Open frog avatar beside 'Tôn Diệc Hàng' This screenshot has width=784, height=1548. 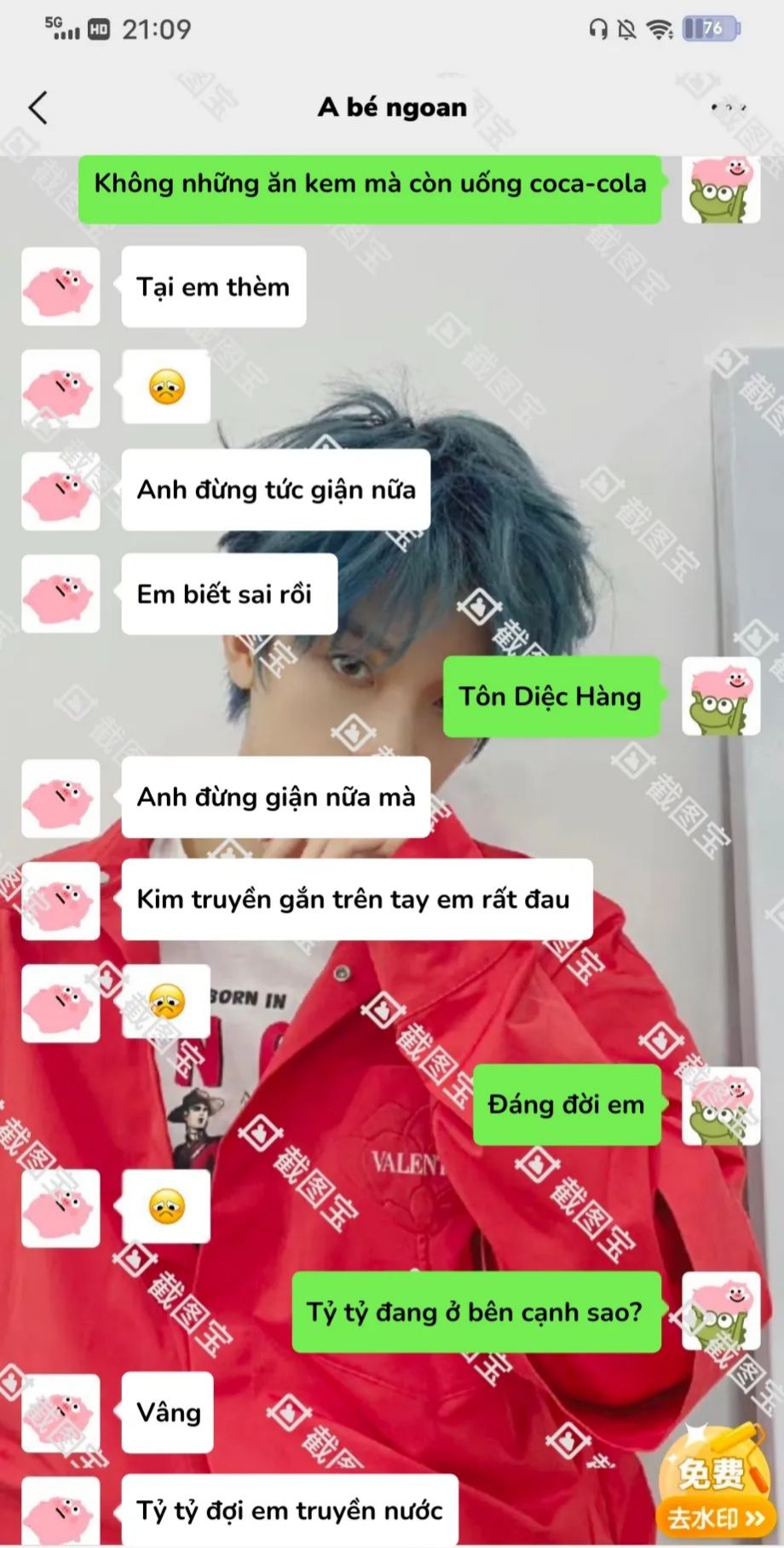tap(720, 696)
